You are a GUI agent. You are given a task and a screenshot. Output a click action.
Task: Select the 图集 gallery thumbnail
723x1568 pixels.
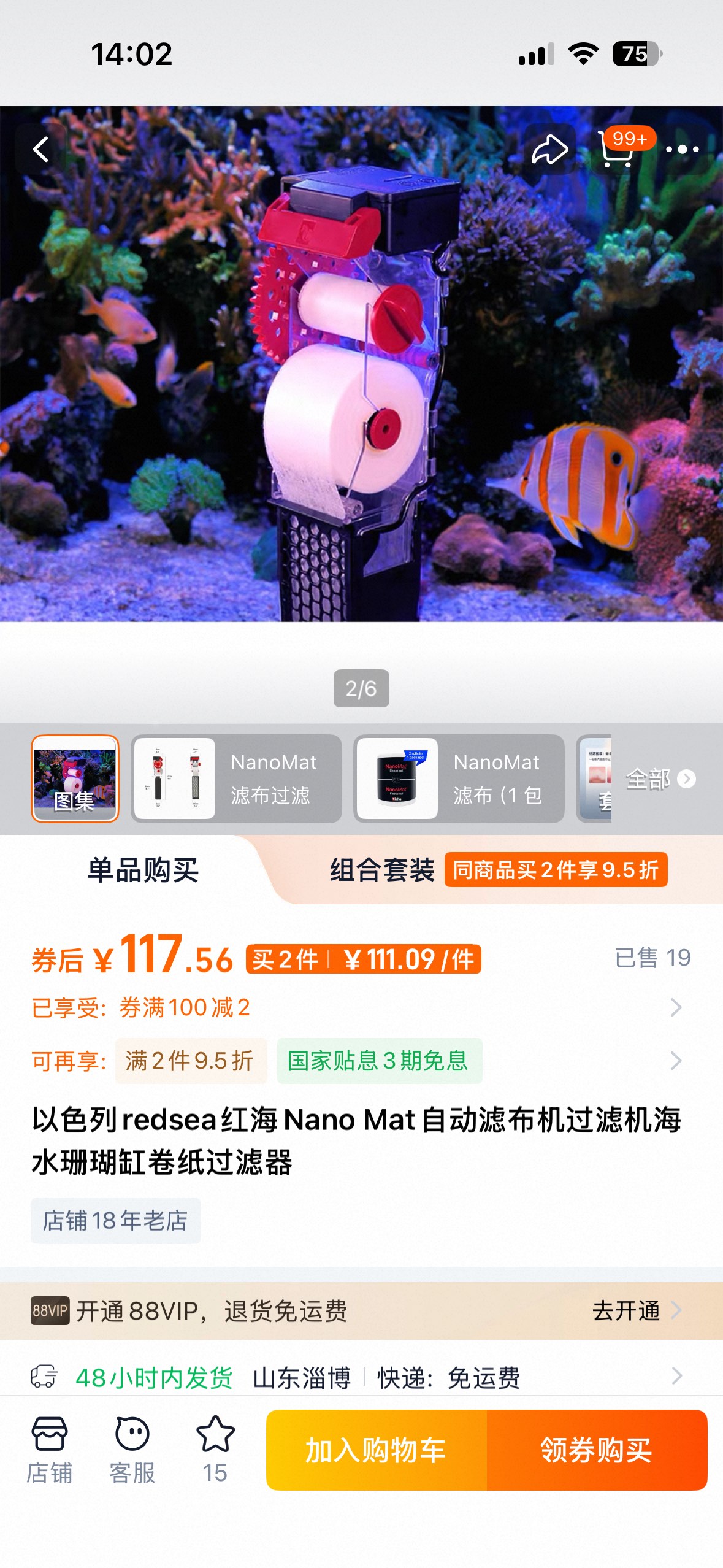[75, 778]
